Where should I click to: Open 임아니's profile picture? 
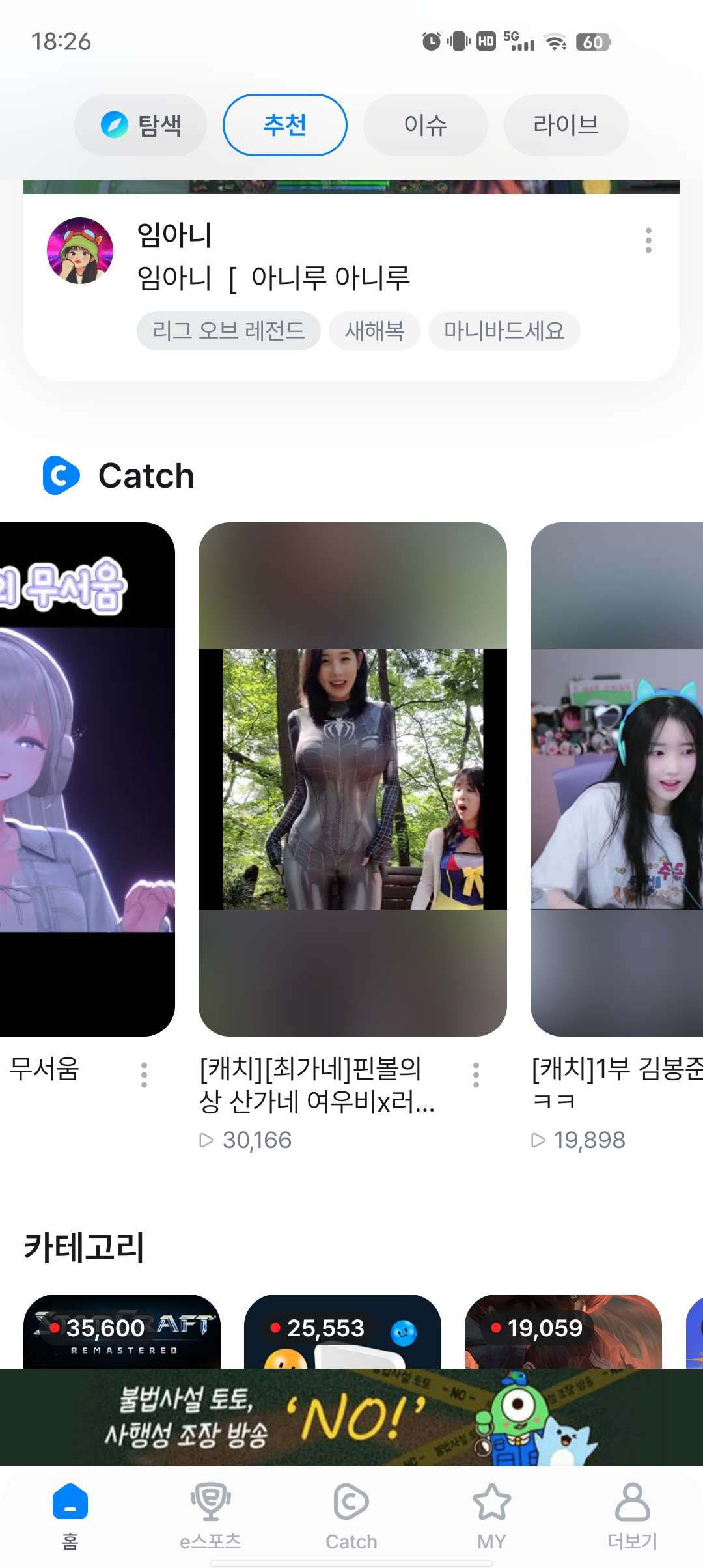point(80,251)
